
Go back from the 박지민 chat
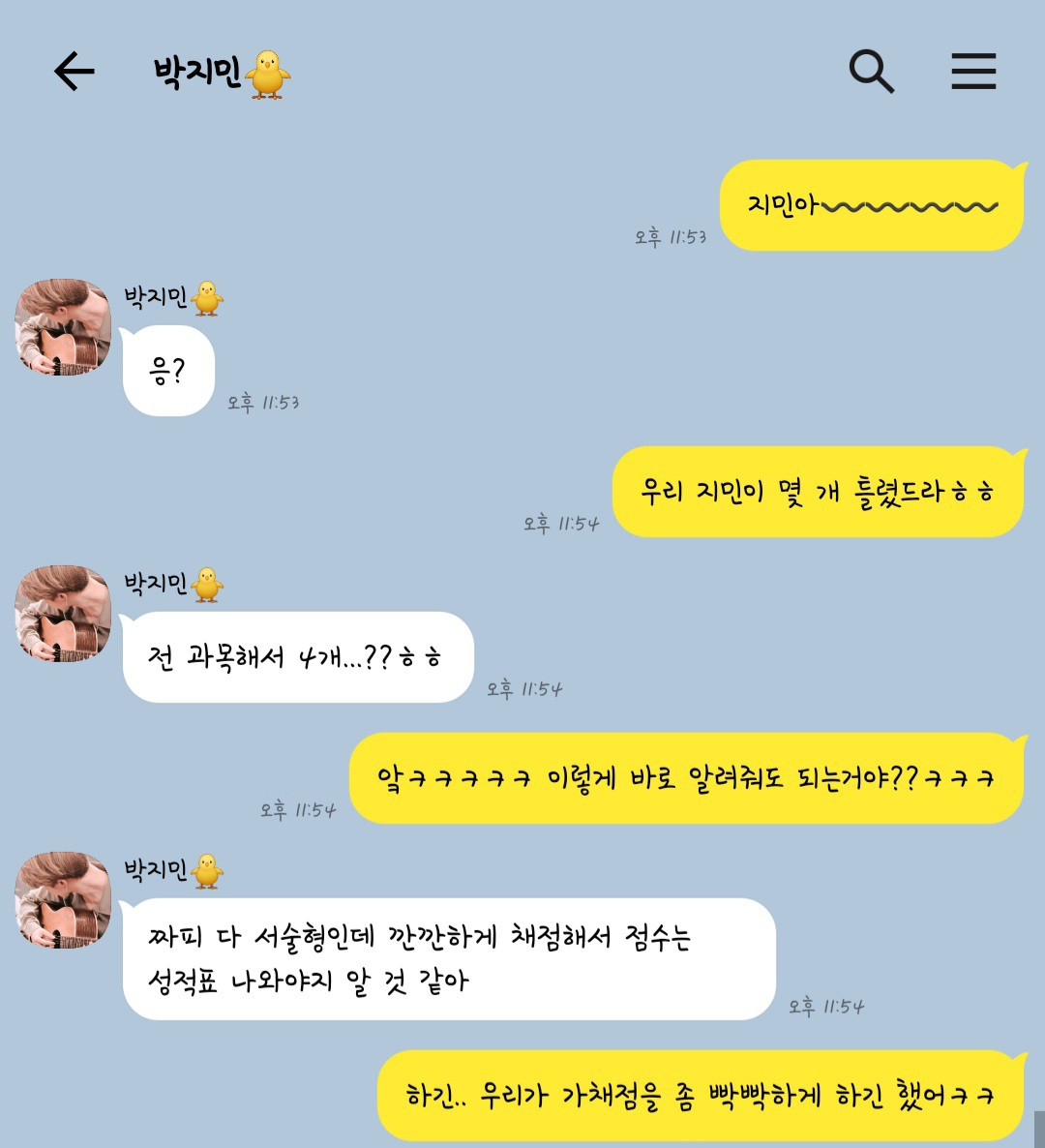click(74, 72)
